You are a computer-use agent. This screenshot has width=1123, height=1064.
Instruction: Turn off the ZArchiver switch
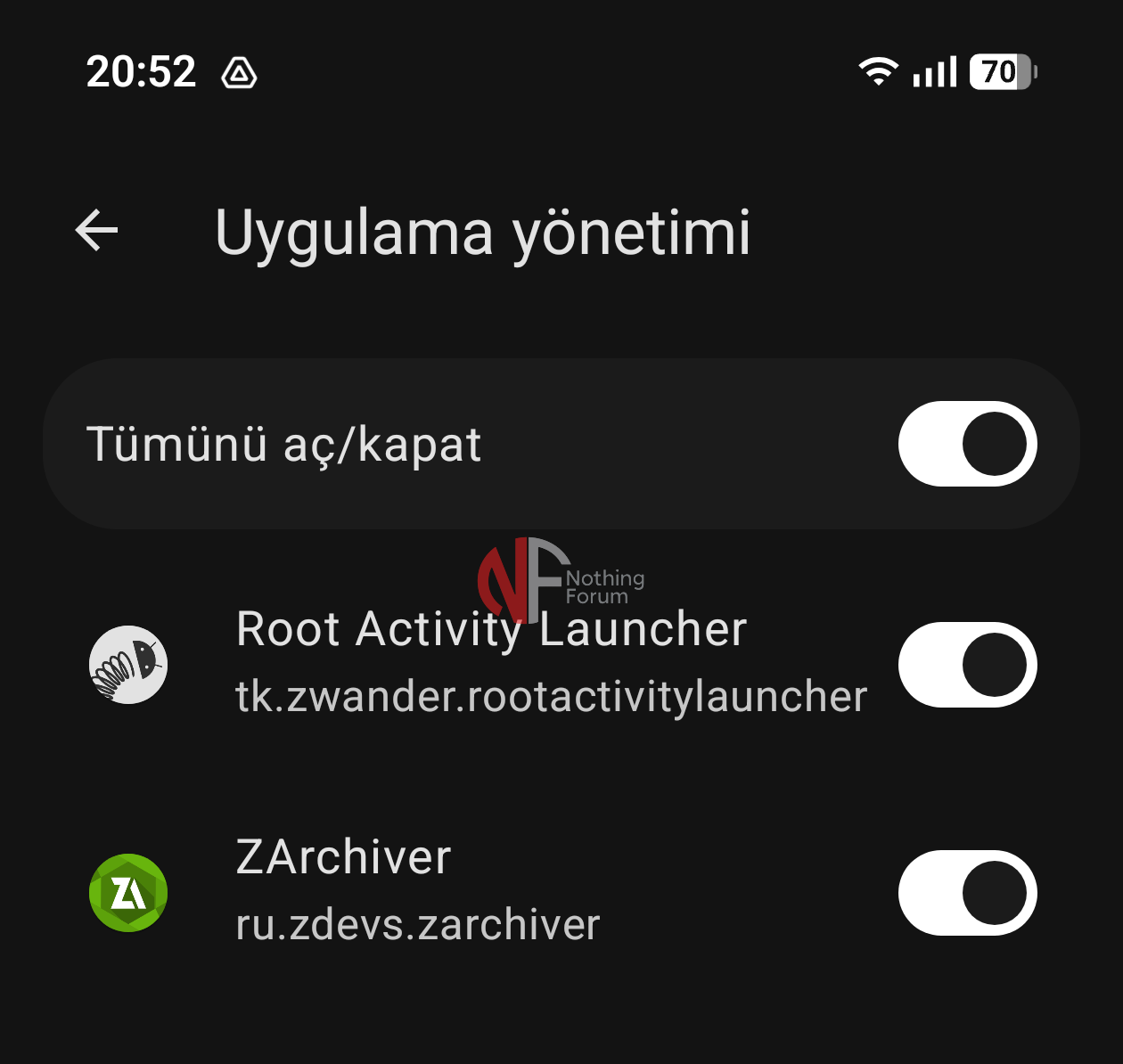coord(967,893)
